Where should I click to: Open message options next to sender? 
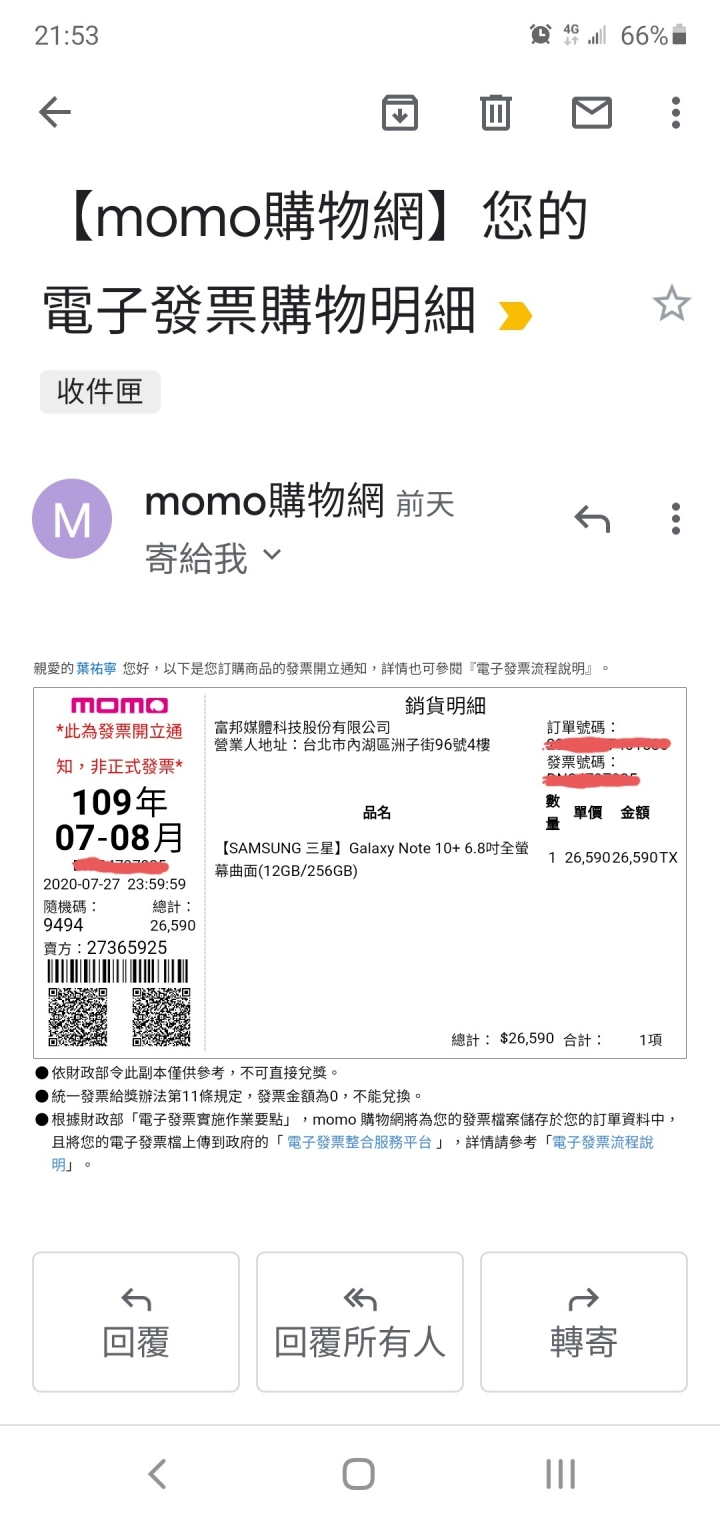[676, 518]
